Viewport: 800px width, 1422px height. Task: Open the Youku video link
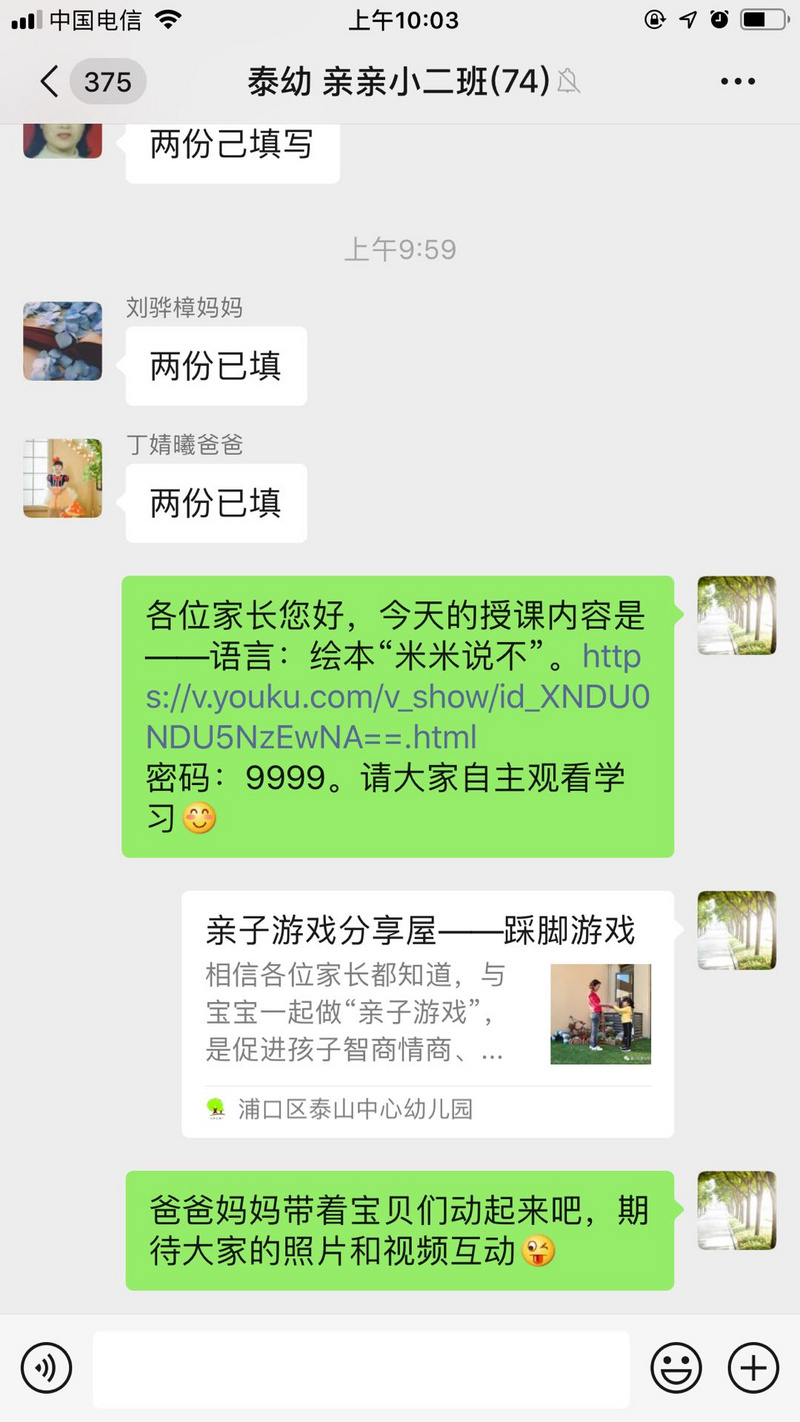point(397,697)
